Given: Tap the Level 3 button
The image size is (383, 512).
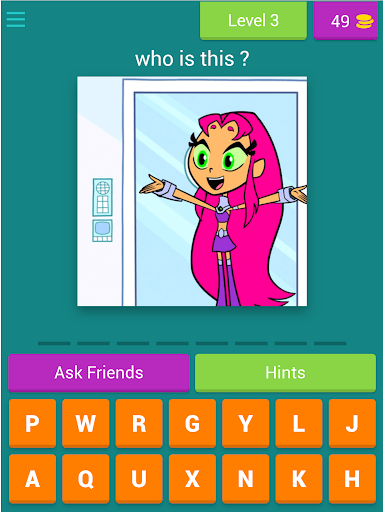Looking at the screenshot, I should click(253, 21).
